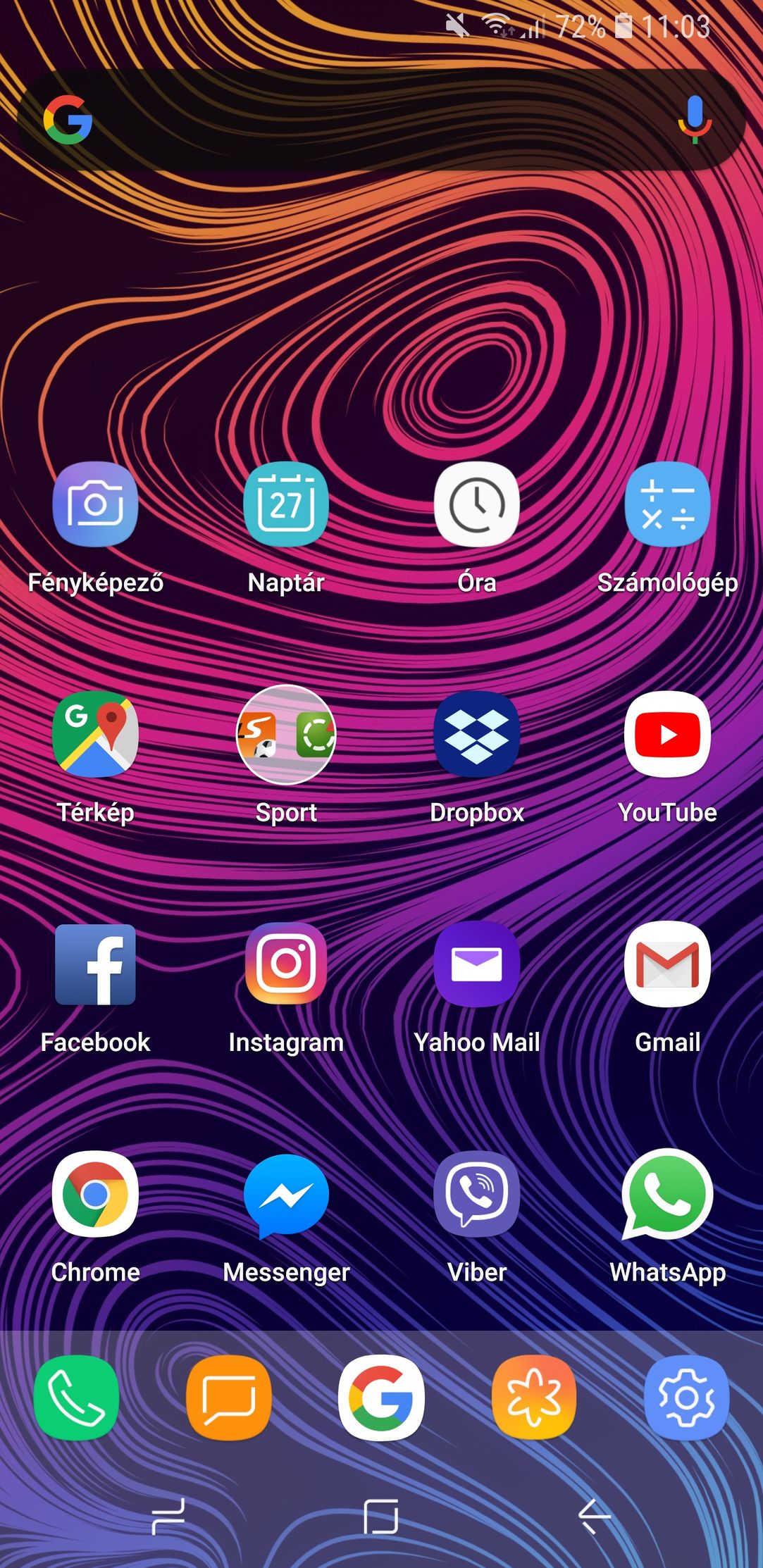Tap the Google search bar
This screenshot has height=1568, width=763.
[x=380, y=120]
